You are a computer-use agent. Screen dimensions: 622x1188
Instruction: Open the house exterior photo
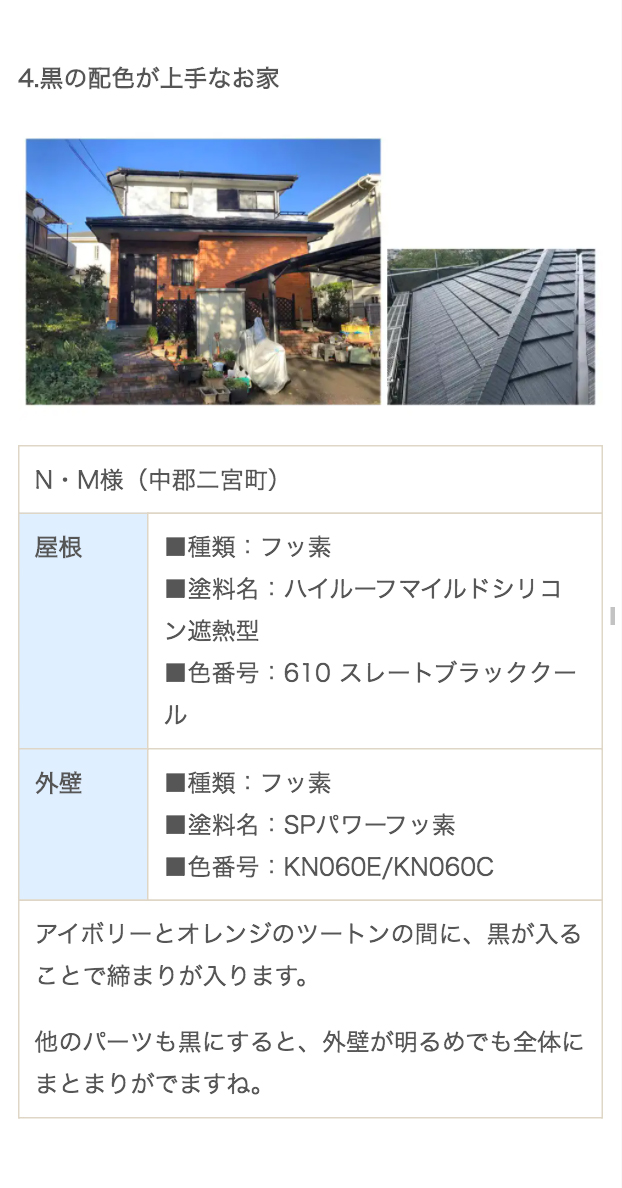pyautogui.click(x=203, y=271)
